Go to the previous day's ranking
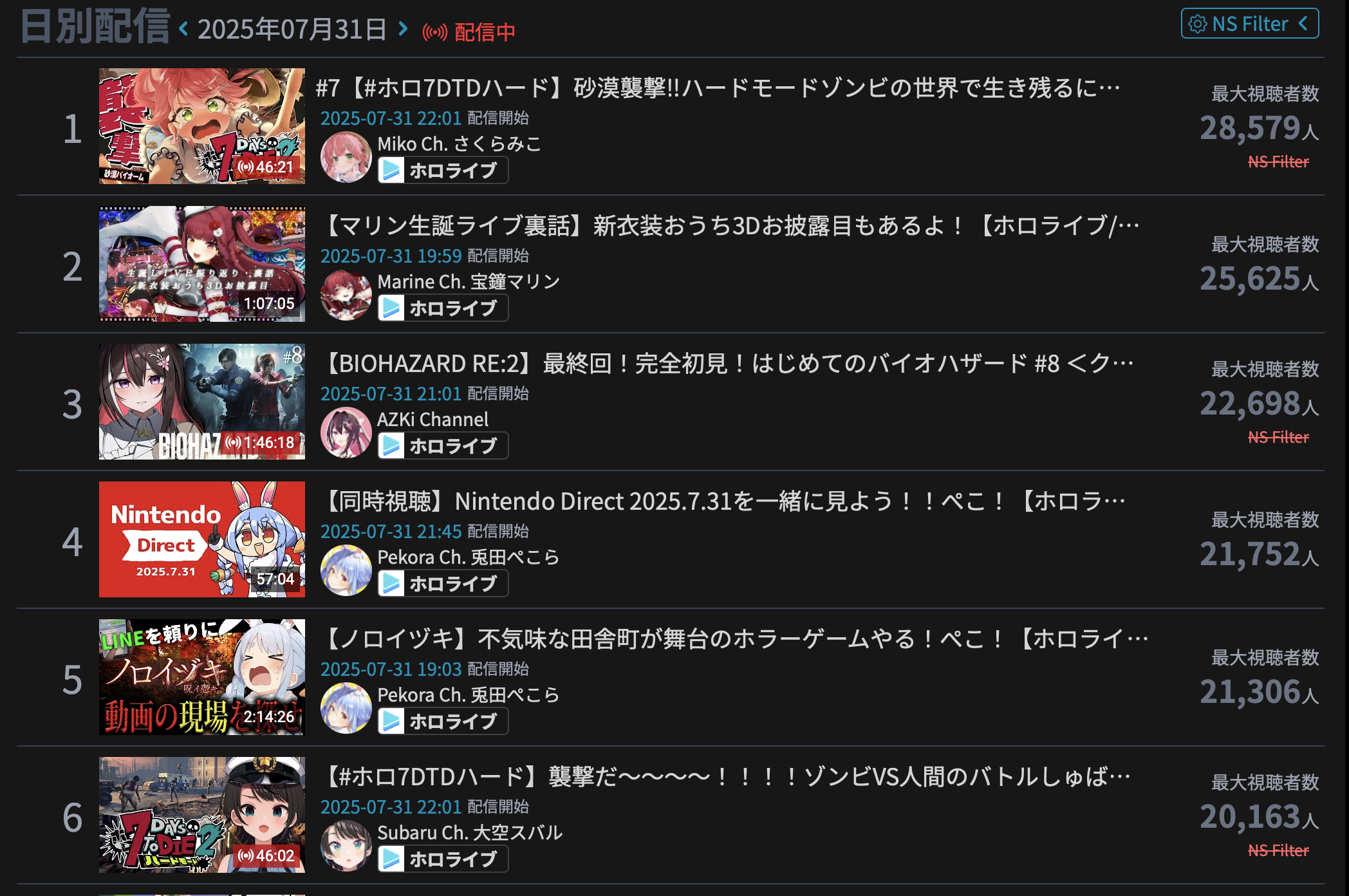 pyautogui.click(x=184, y=29)
